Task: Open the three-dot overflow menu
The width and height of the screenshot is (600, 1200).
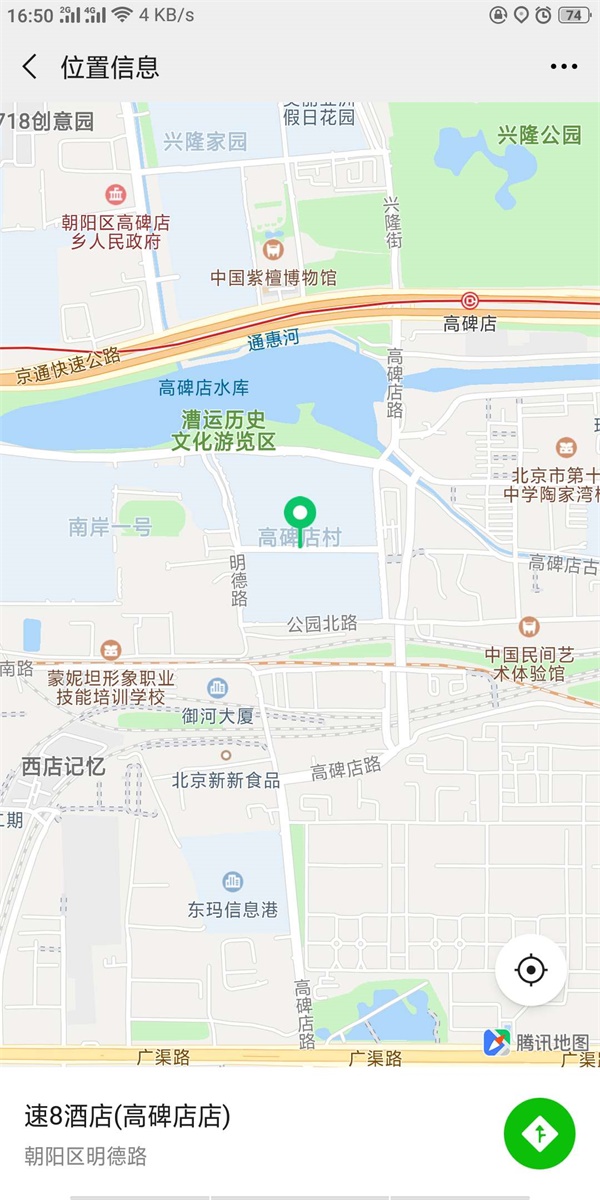Action: click(x=563, y=67)
